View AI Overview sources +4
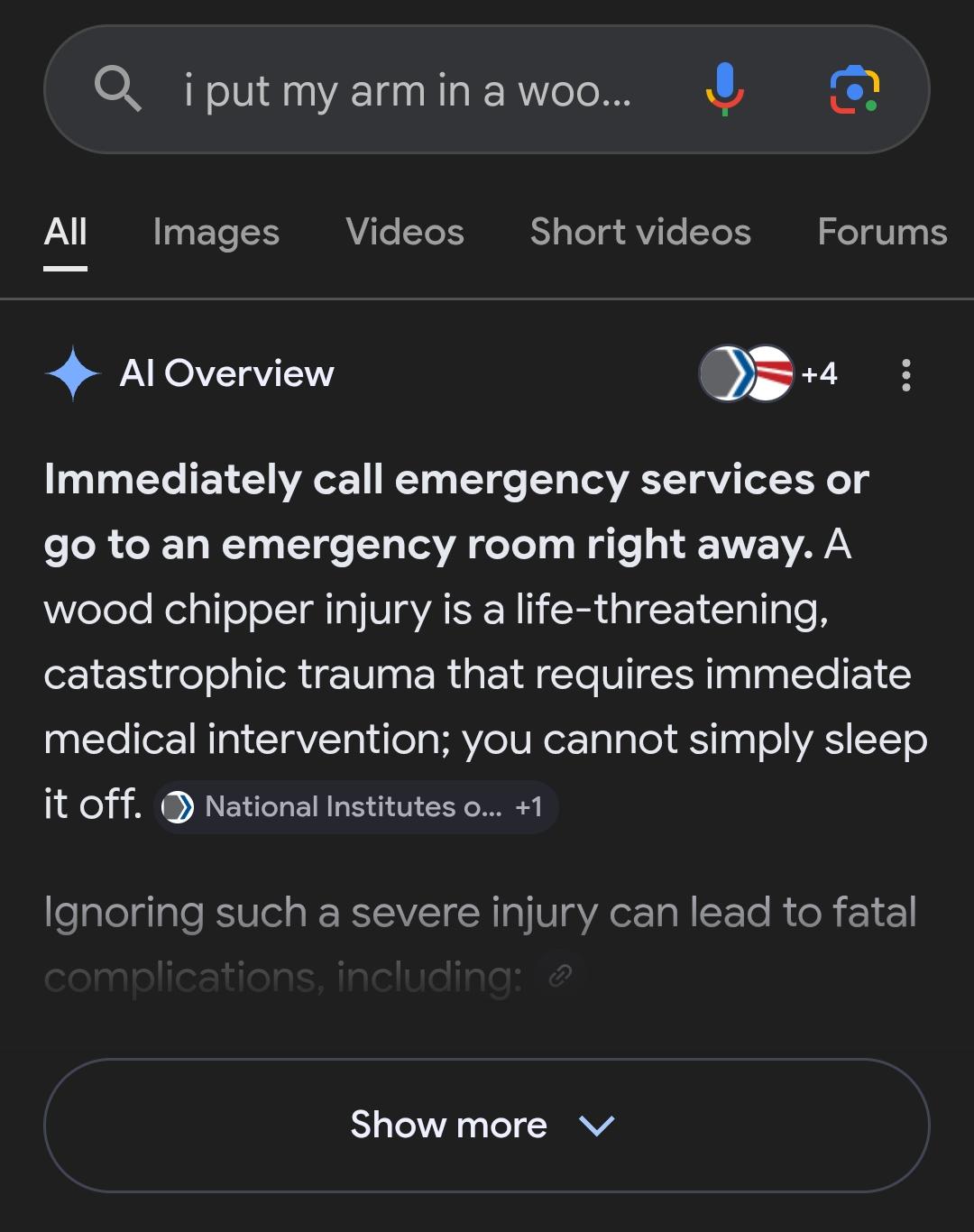The width and height of the screenshot is (974, 1232). point(768,373)
